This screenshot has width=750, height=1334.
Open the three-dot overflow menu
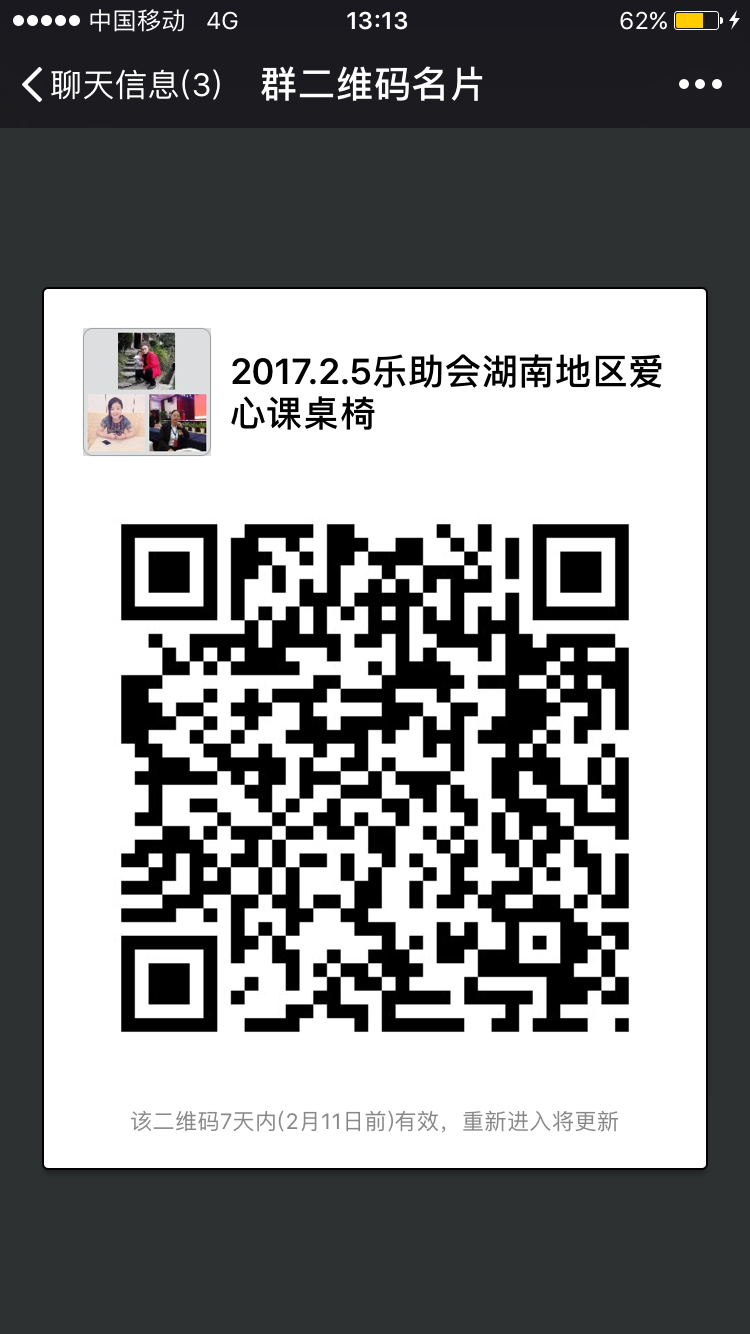700,85
